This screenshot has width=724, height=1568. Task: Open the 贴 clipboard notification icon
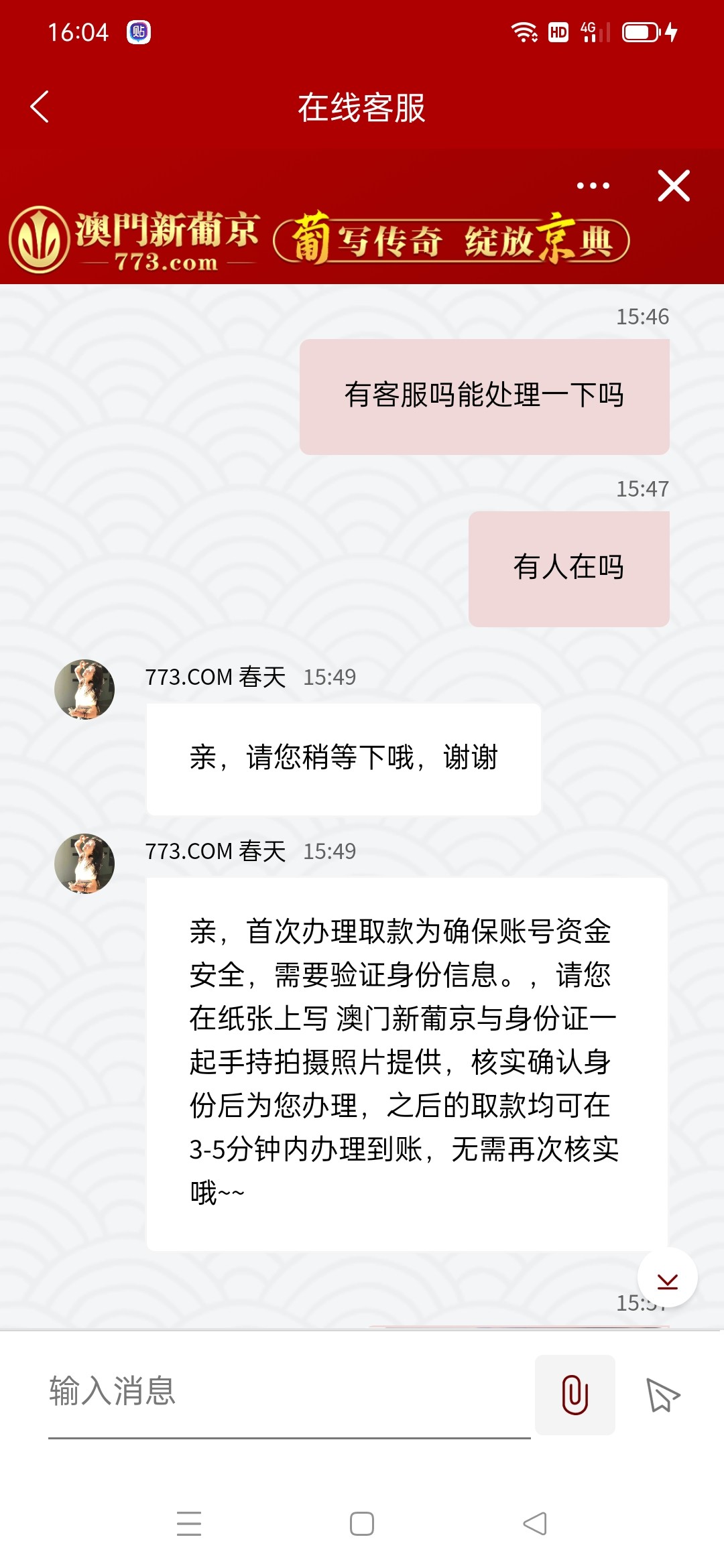pos(139,31)
